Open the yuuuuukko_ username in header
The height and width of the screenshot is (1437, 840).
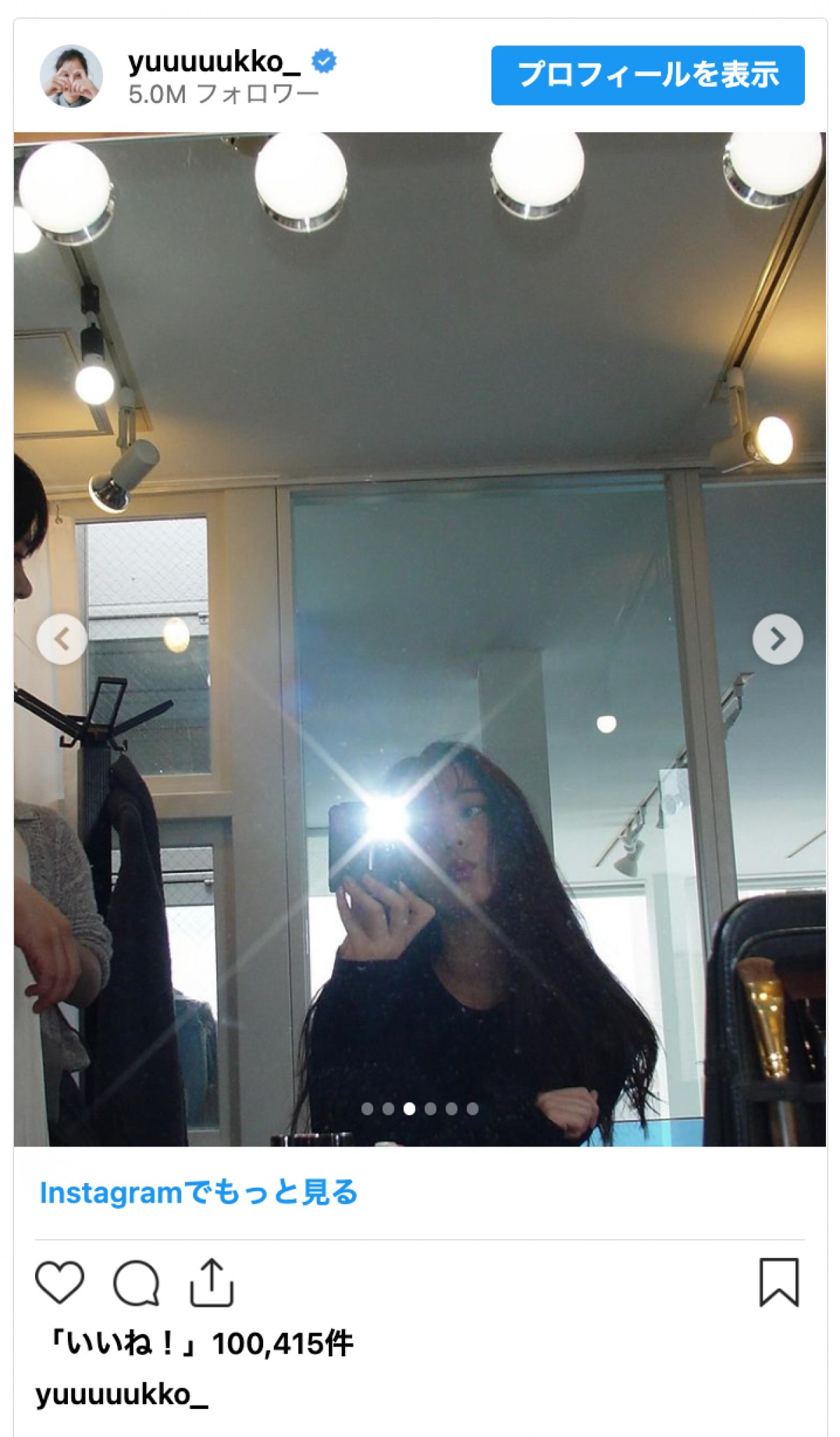(x=214, y=62)
